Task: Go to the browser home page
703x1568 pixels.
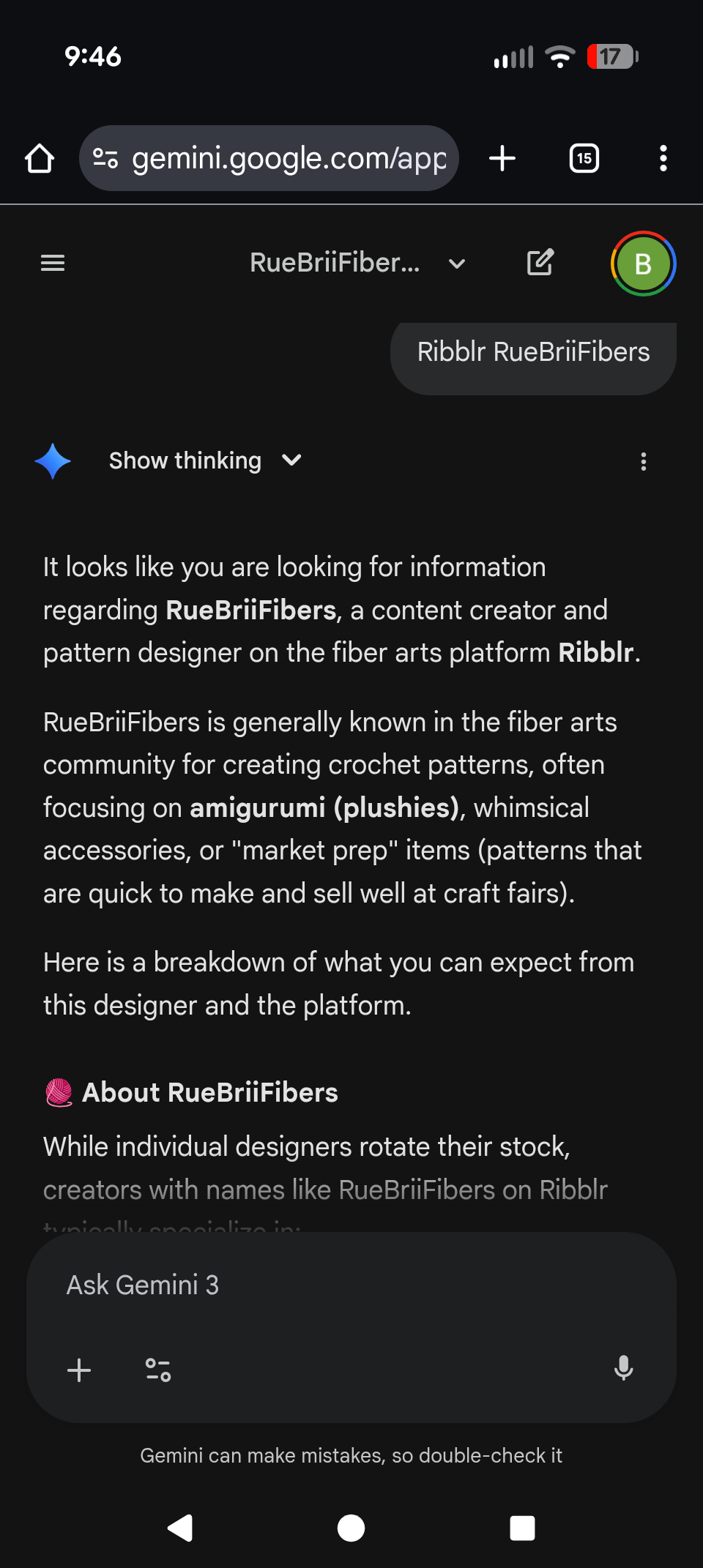Action: pos(40,158)
